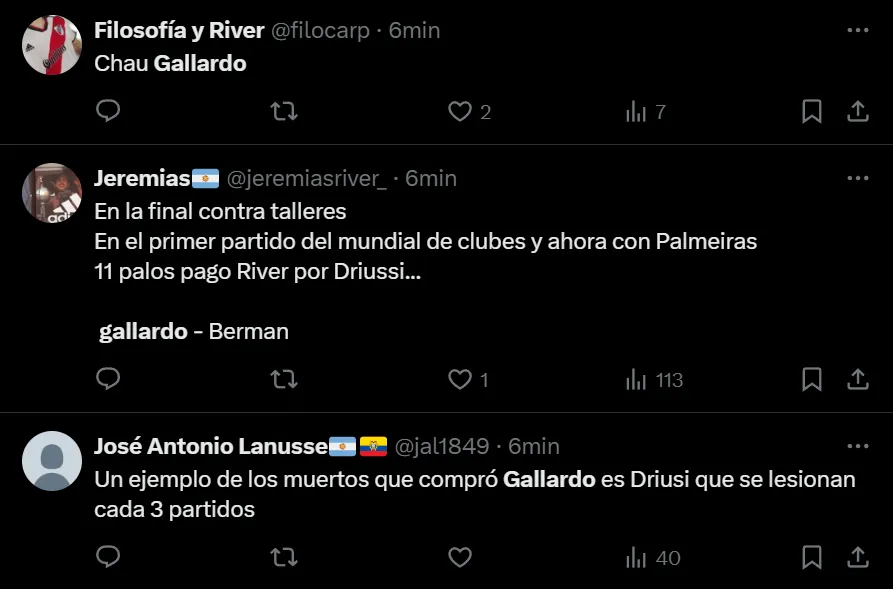Repost José Antonio Lanusse's tweet

point(284,557)
